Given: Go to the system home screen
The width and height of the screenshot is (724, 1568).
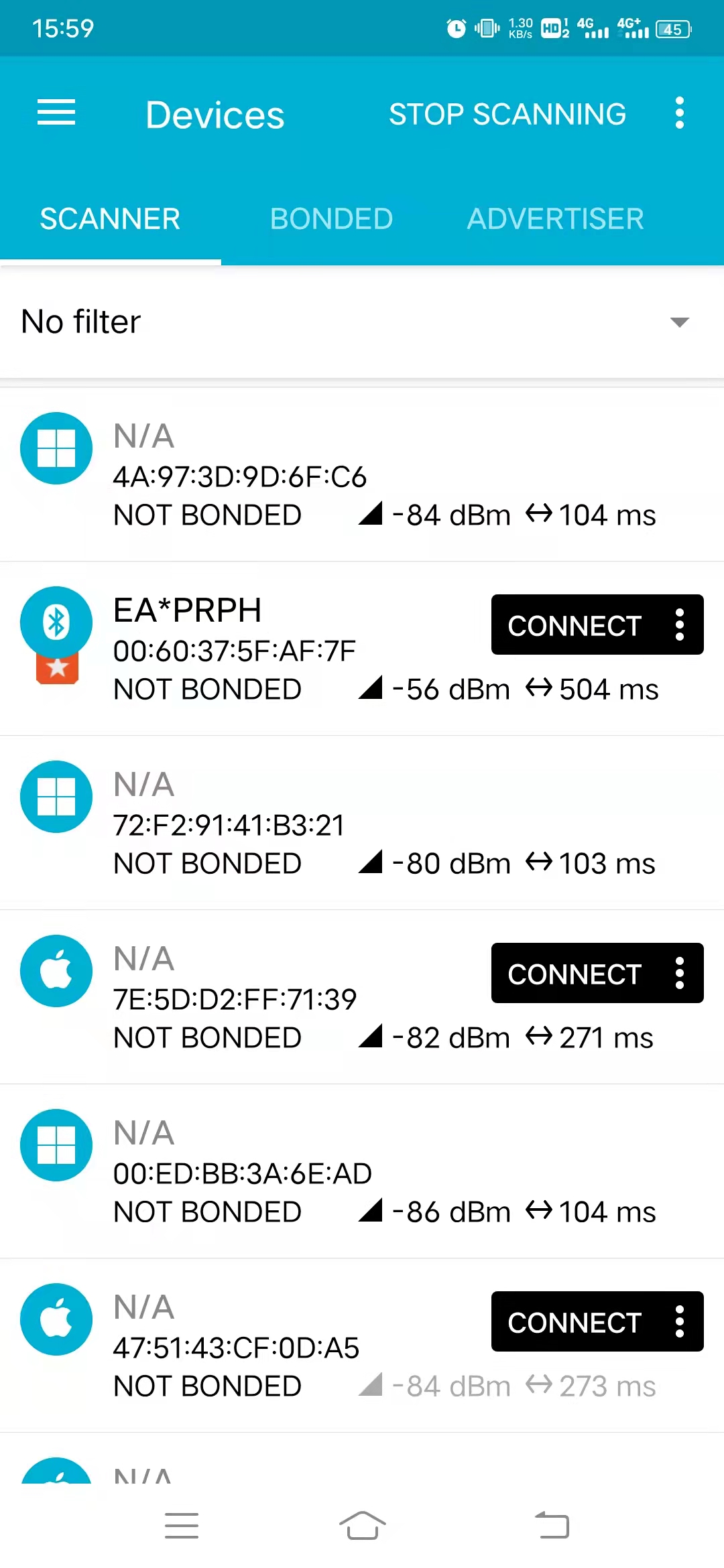Looking at the screenshot, I should pos(362,1526).
